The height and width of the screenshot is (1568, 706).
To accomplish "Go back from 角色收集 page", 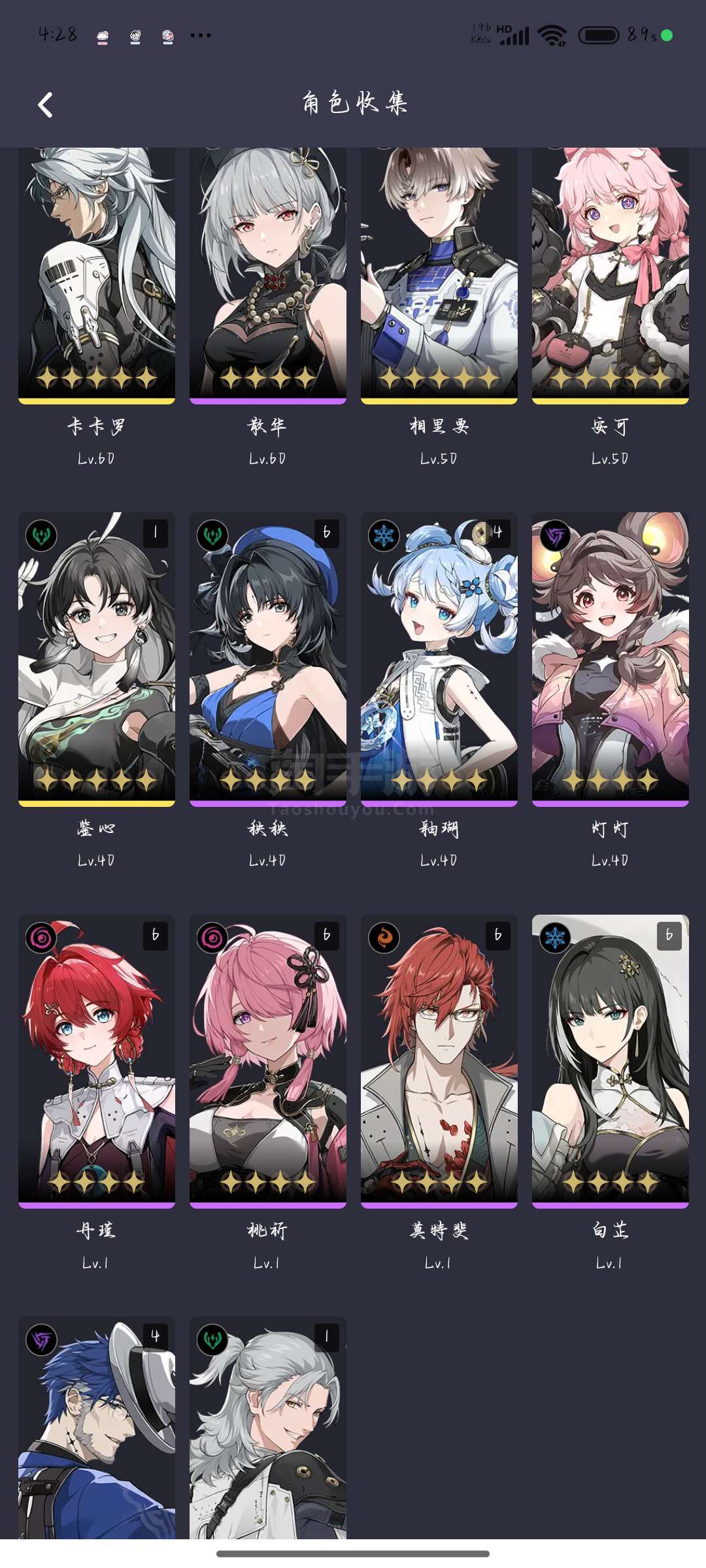I will click(x=44, y=105).
